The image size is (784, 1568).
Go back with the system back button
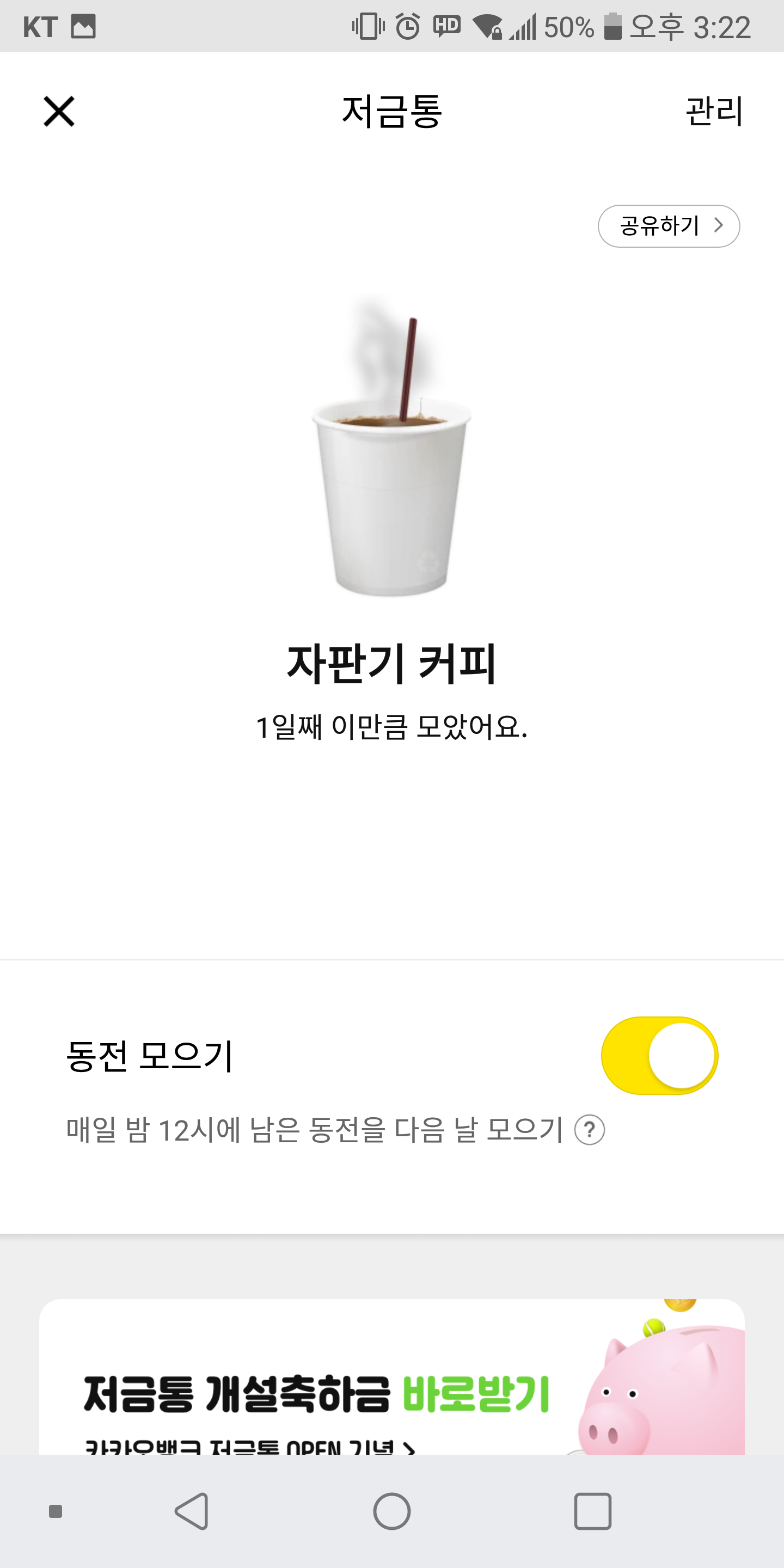pyautogui.click(x=192, y=1511)
